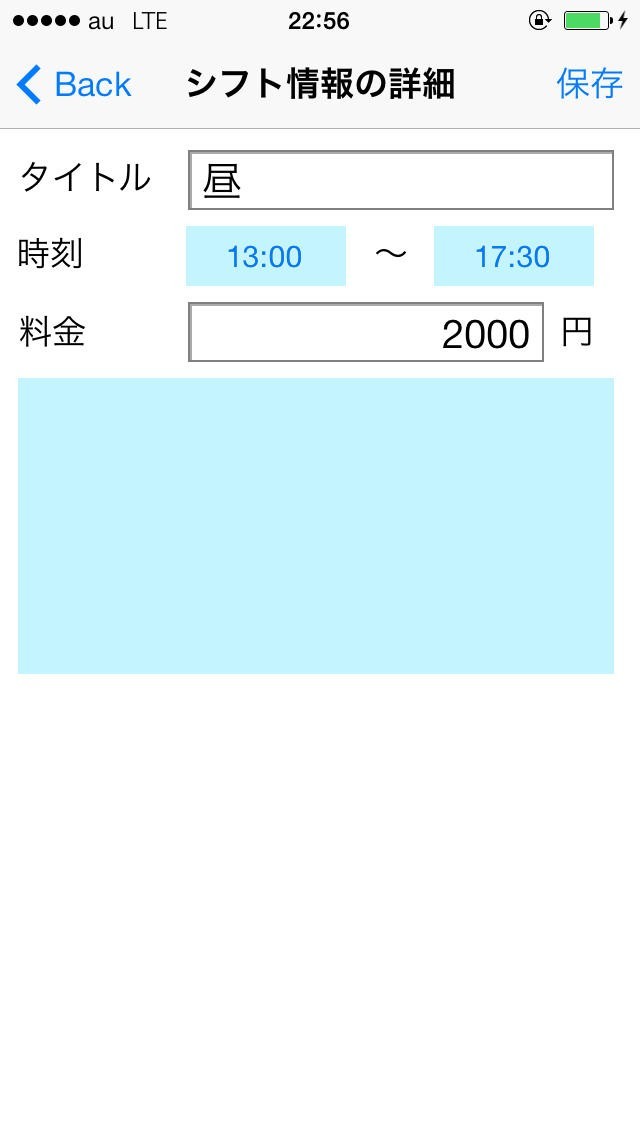Go back using the Back button

(75, 85)
